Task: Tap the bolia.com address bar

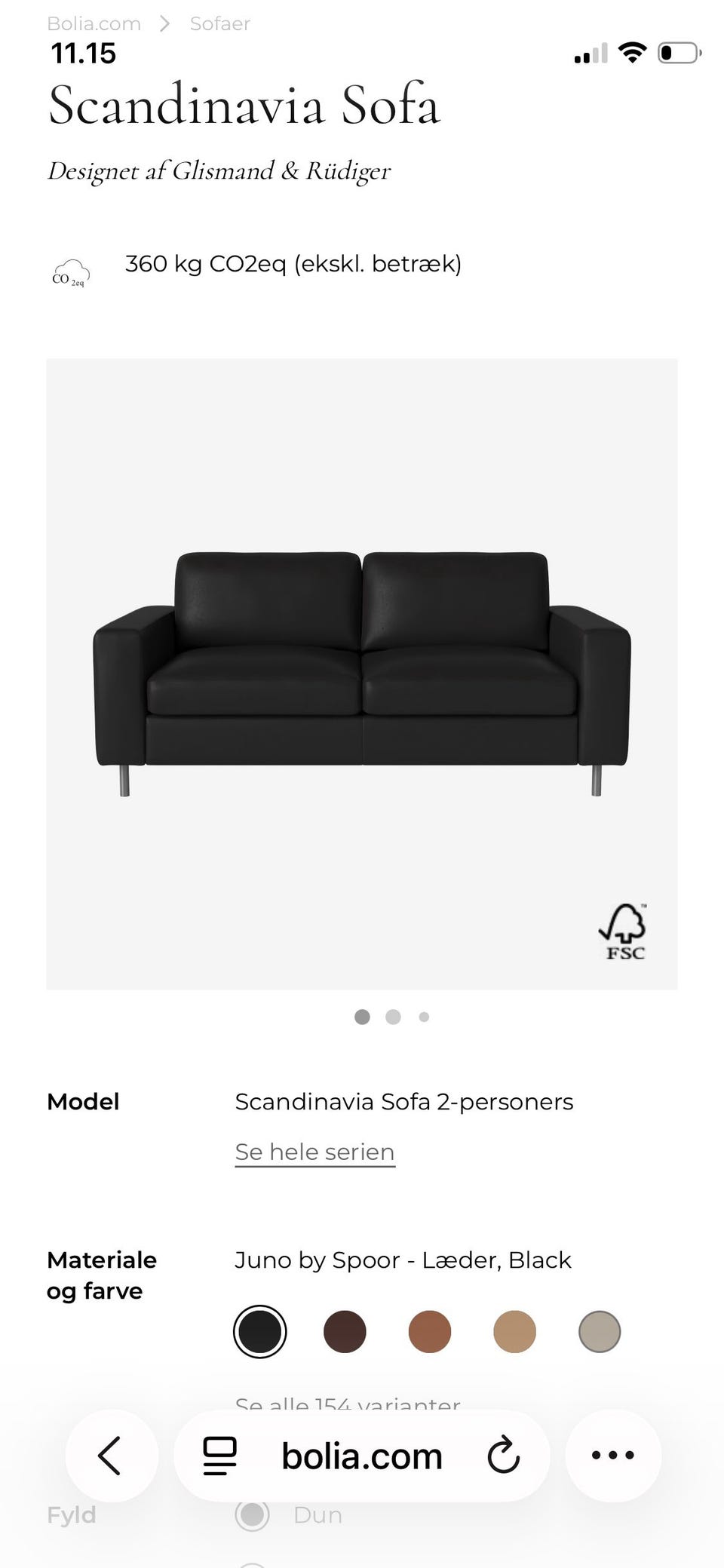Action: tap(361, 1456)
